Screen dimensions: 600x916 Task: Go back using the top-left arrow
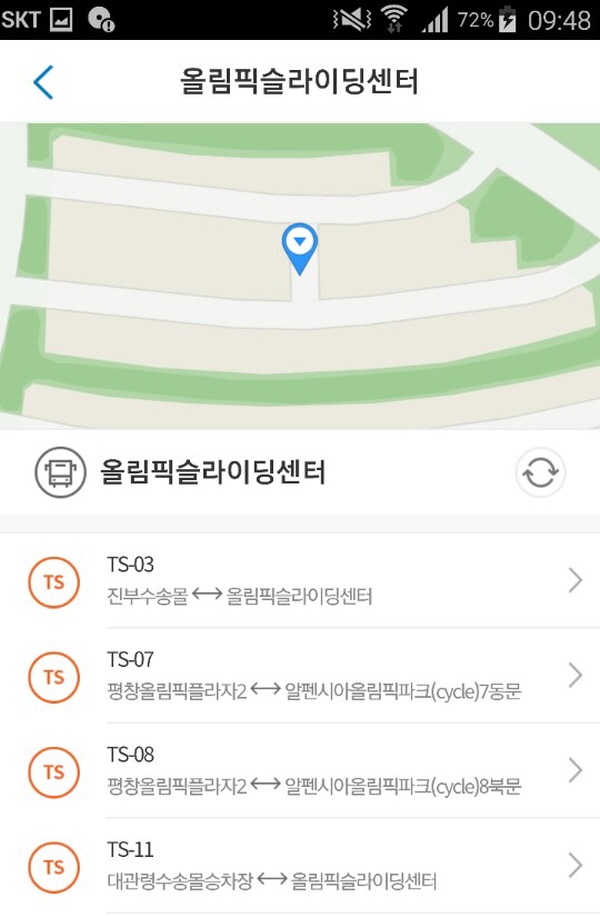tap(42, 82)
